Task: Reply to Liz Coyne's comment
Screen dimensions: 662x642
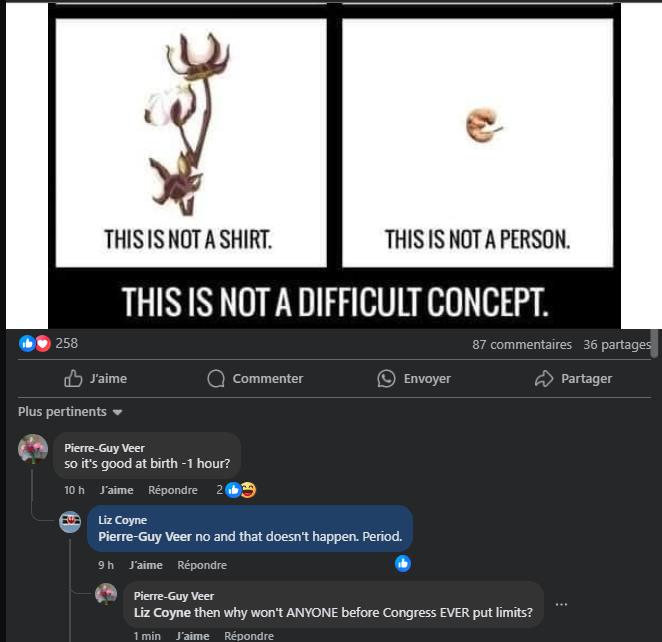Action: [x=202, y=565]
